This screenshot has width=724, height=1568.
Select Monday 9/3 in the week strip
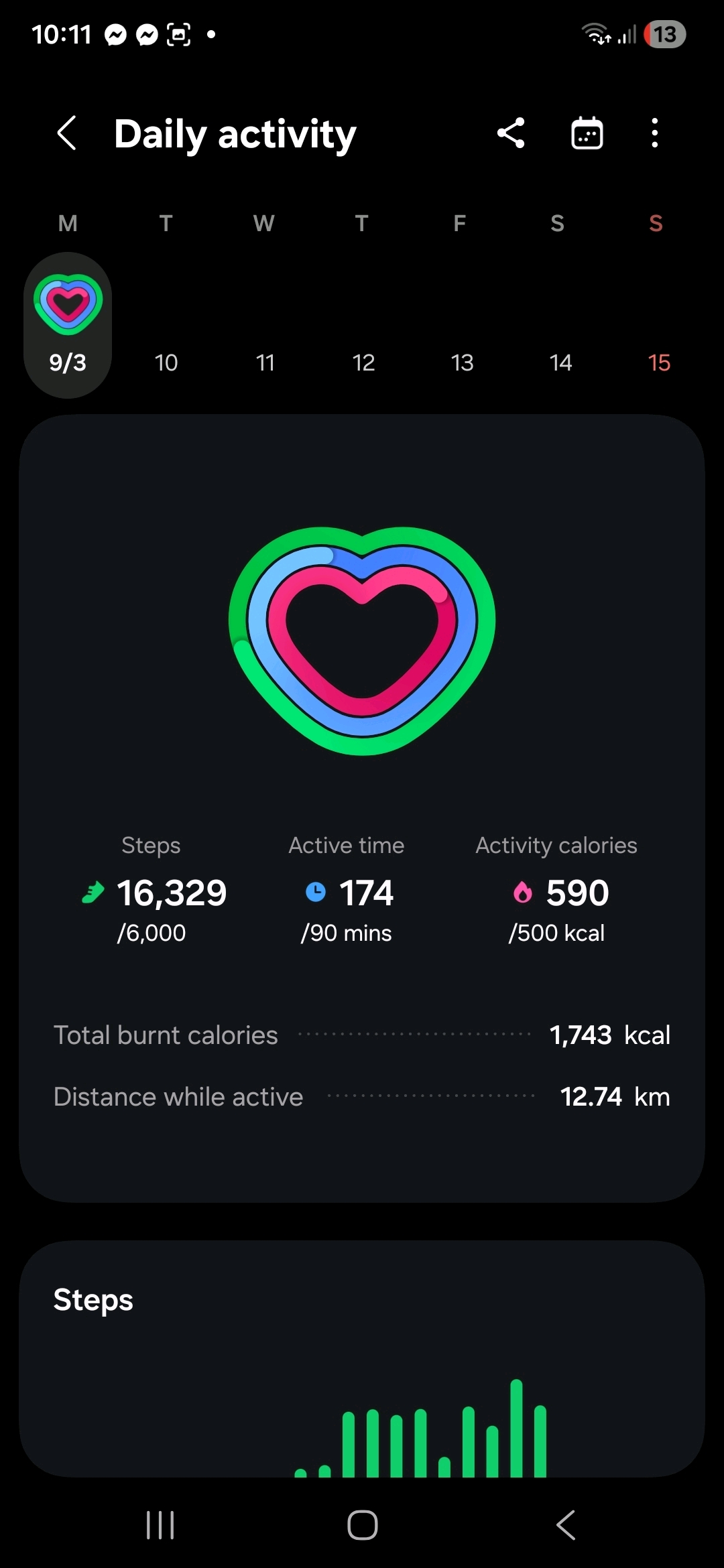point(68,326)
